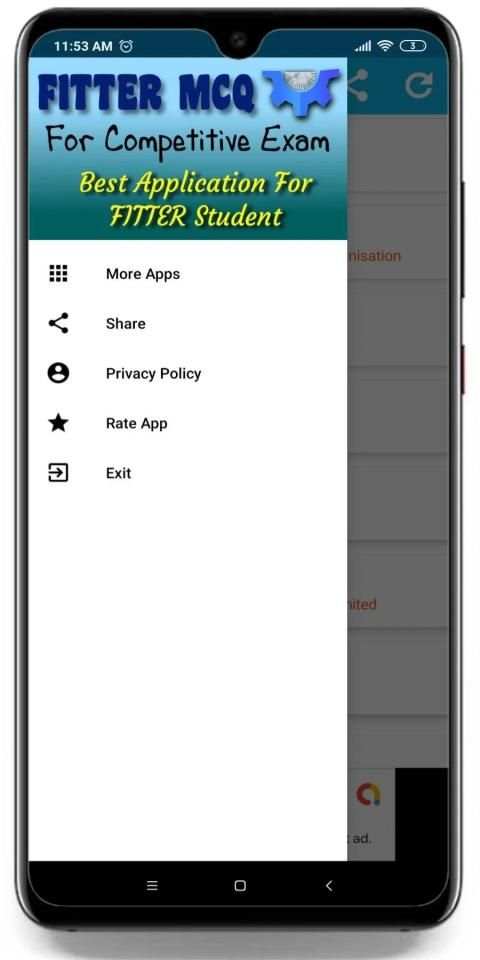Tap the refresh icon in the top bar

click(x=419, y=86)
